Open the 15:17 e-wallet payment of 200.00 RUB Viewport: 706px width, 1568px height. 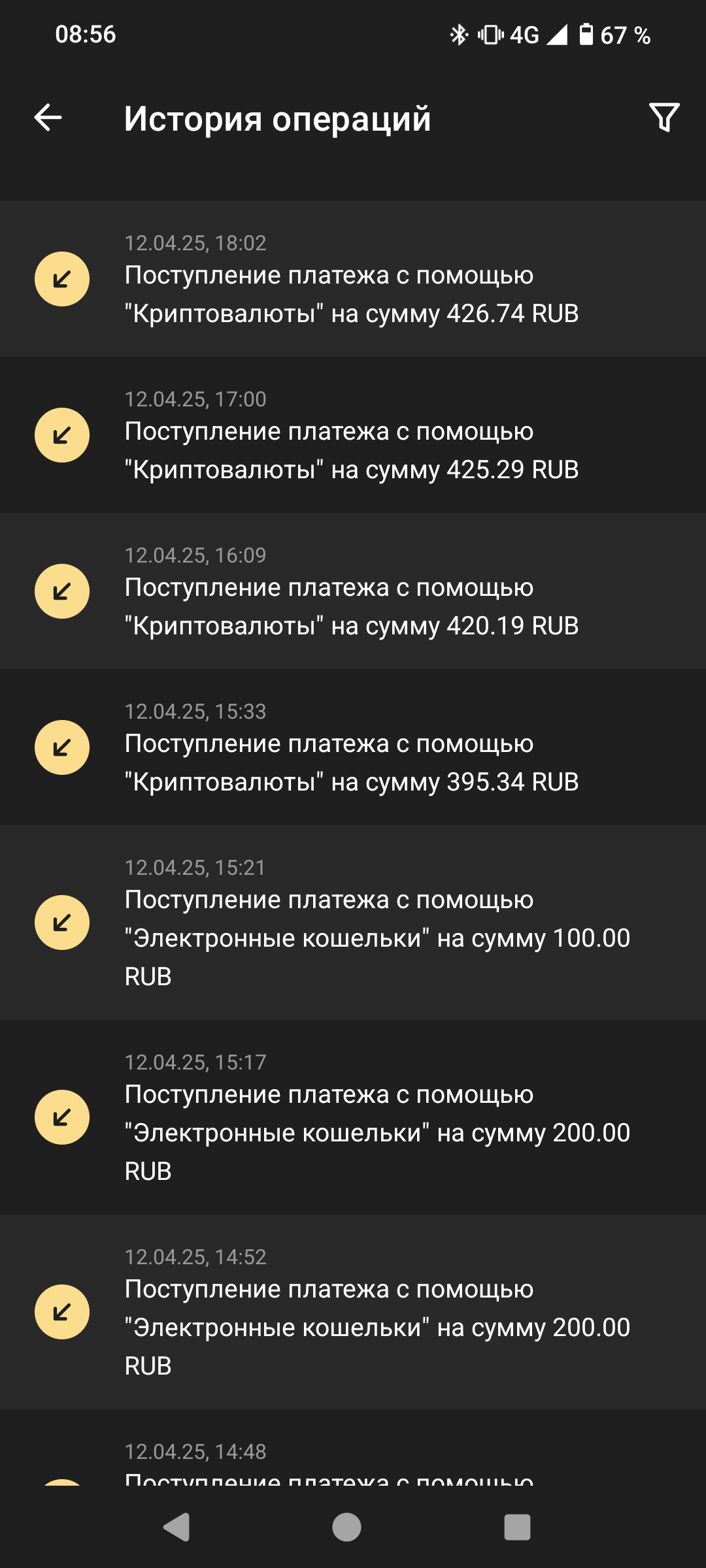coord(352,1117)
